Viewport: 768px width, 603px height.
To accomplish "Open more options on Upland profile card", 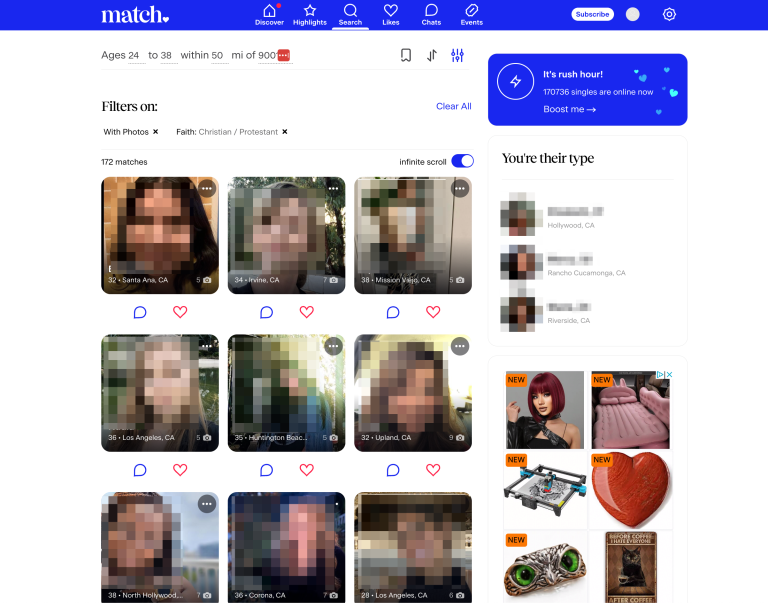I will click(x=460, y=346).
